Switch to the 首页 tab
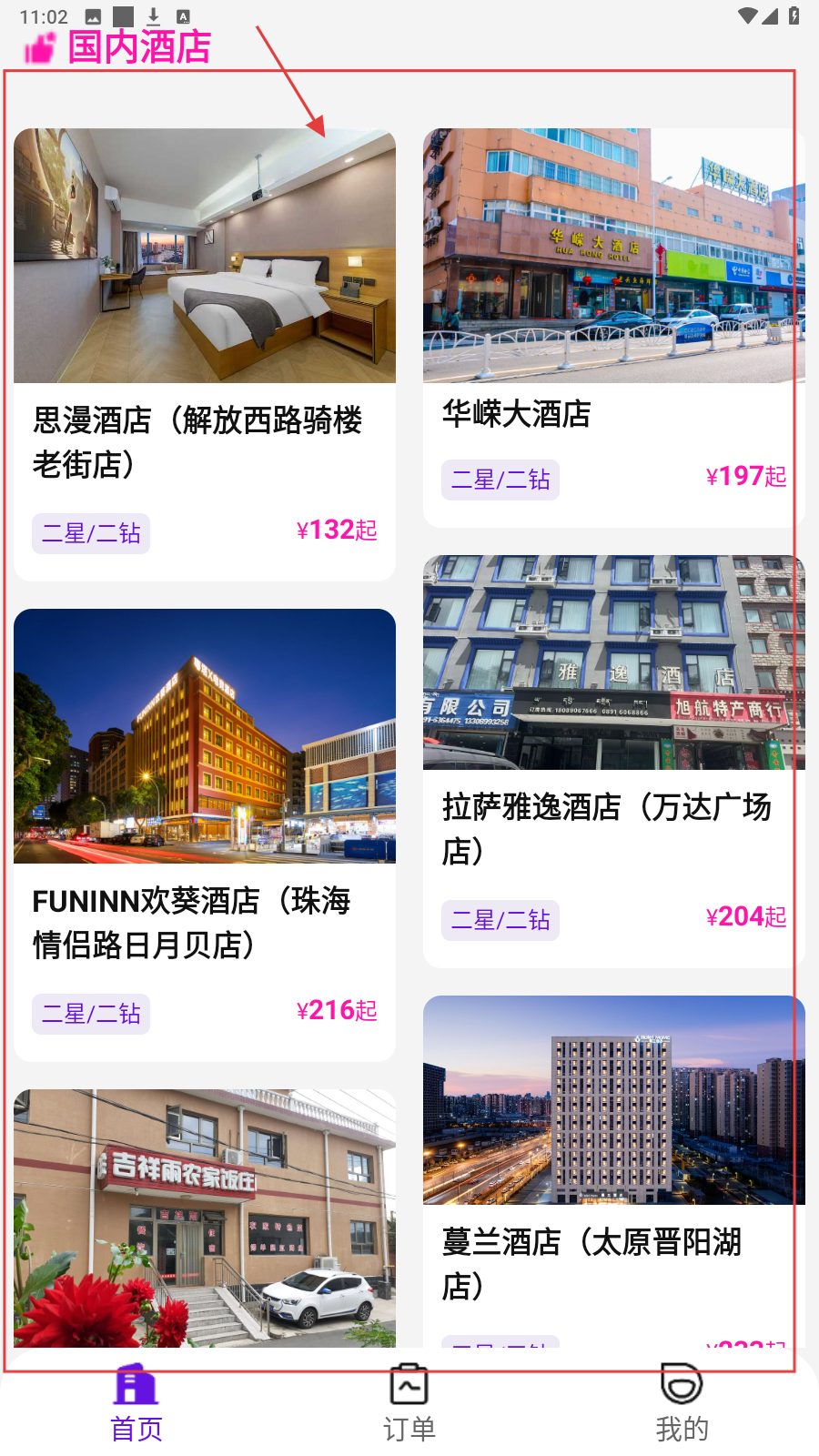819x1456 pixels. [136, 1404]
